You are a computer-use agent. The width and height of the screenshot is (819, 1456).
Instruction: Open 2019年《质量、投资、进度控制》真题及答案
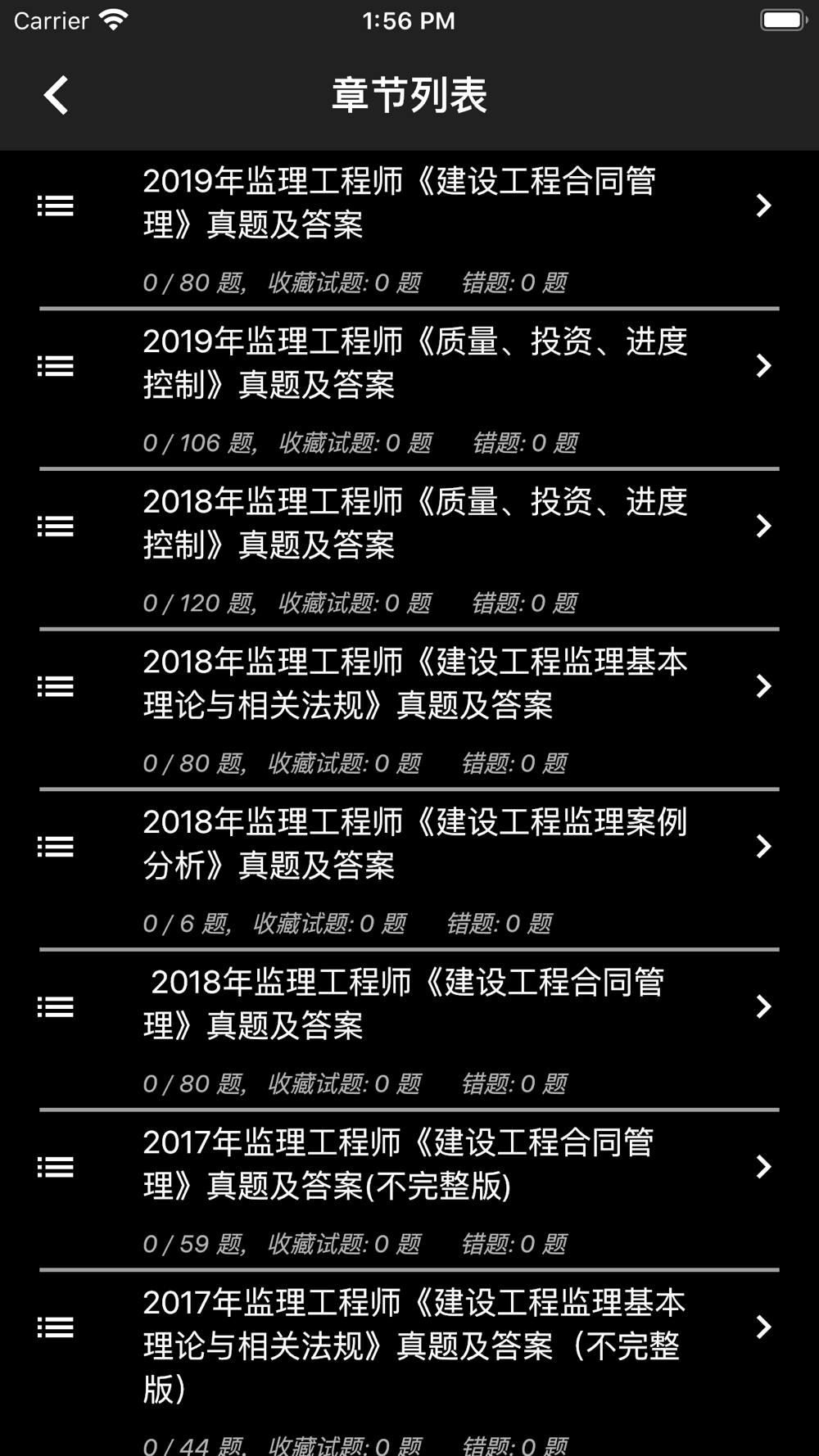point(409,389)
